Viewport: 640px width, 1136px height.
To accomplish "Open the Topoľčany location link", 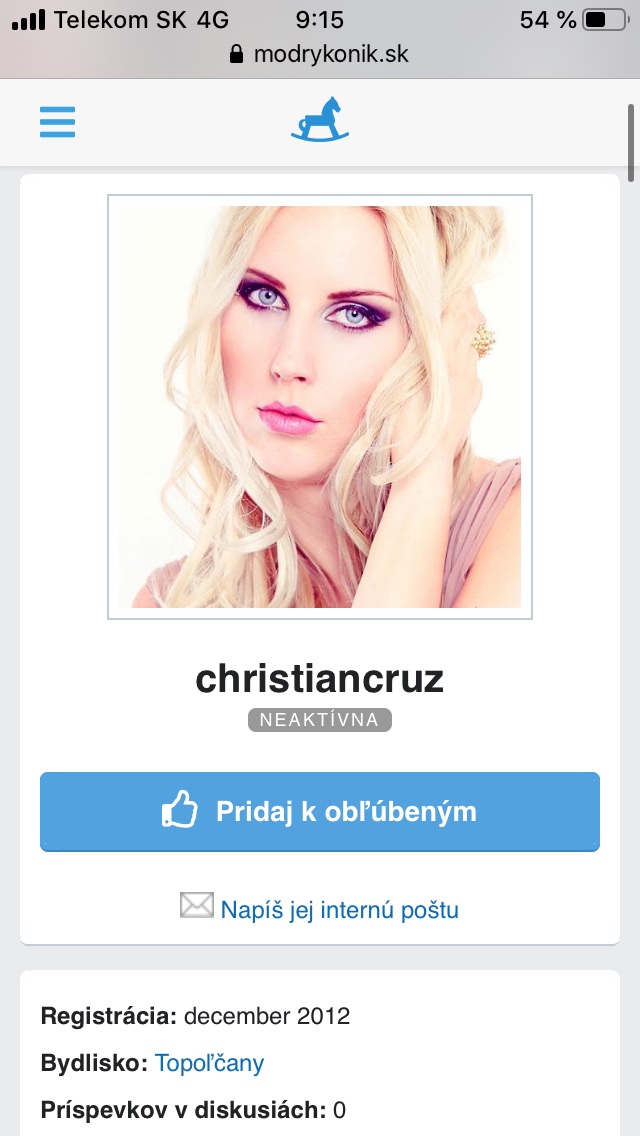I will [x=209, y=1062].
